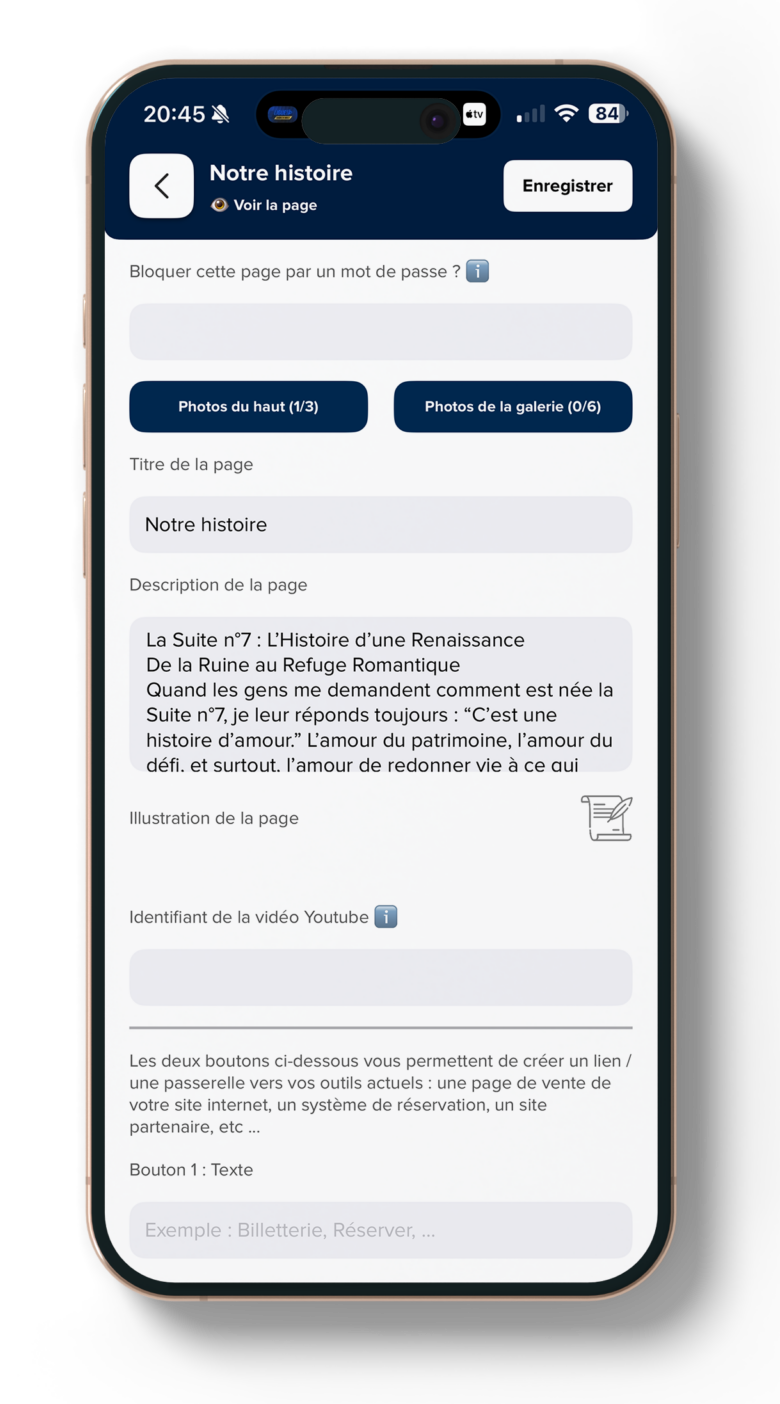
Task: Focus the Youtube video identifier field
Action: tap(380, 977)
